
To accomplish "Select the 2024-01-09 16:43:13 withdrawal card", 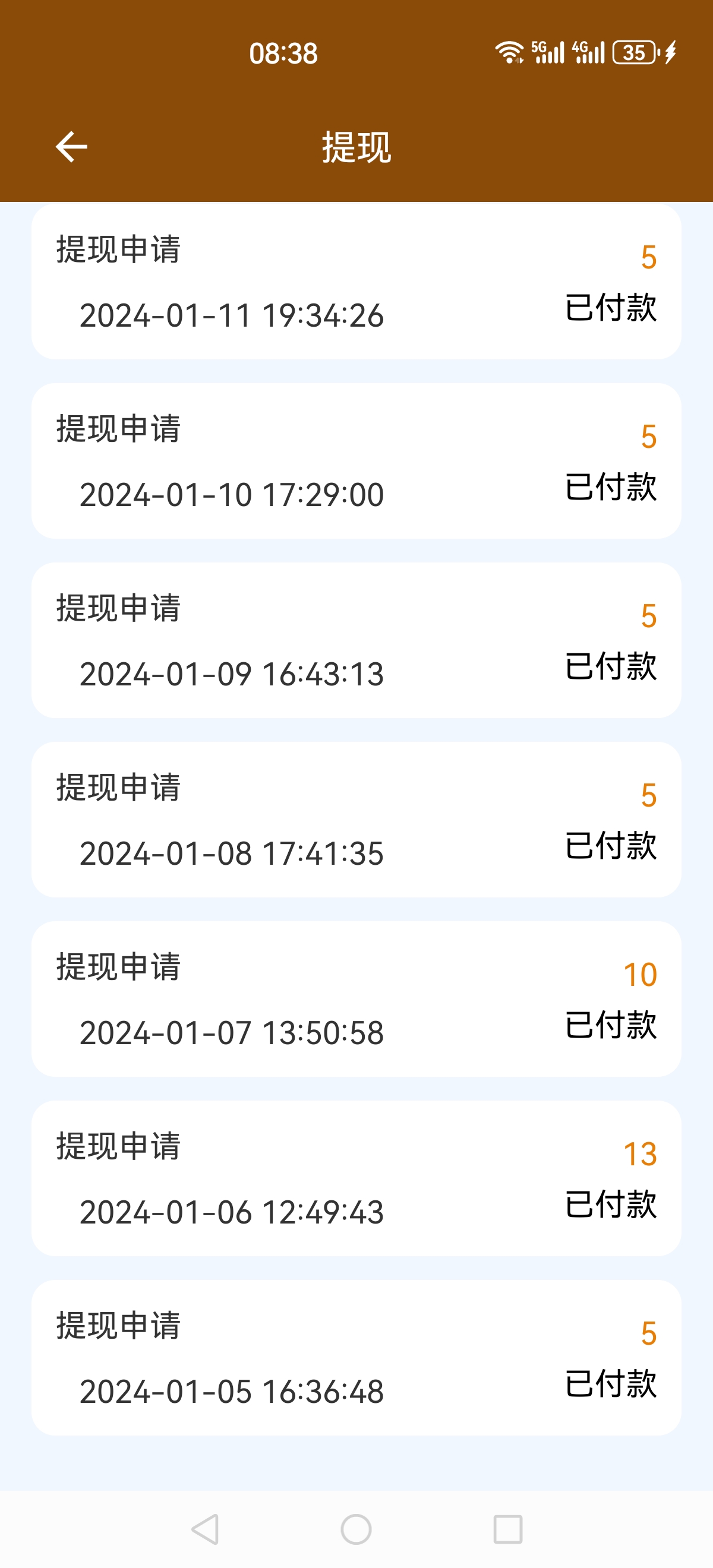I will 356,640.
